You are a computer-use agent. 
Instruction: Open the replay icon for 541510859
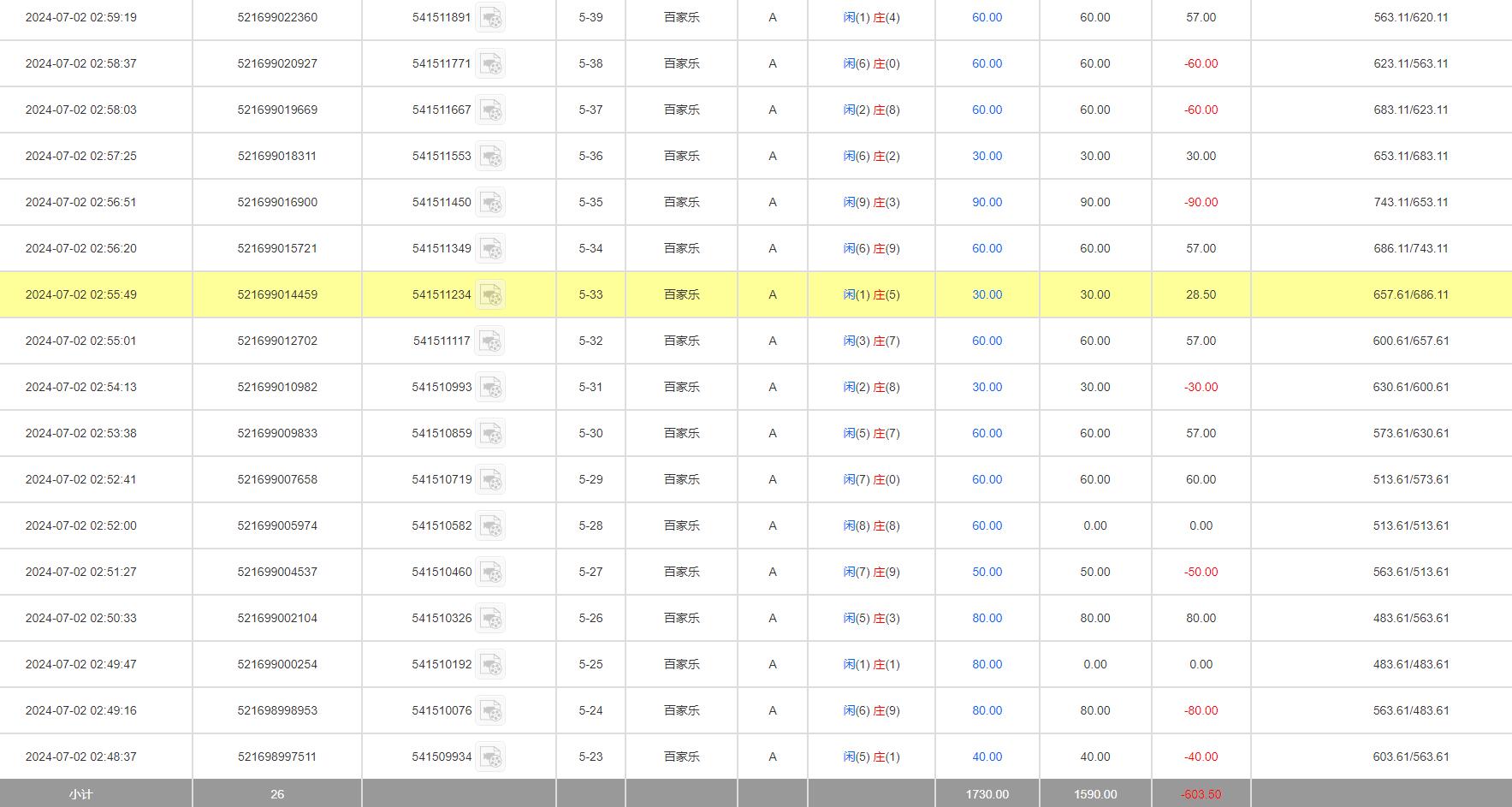coord(490,434)
